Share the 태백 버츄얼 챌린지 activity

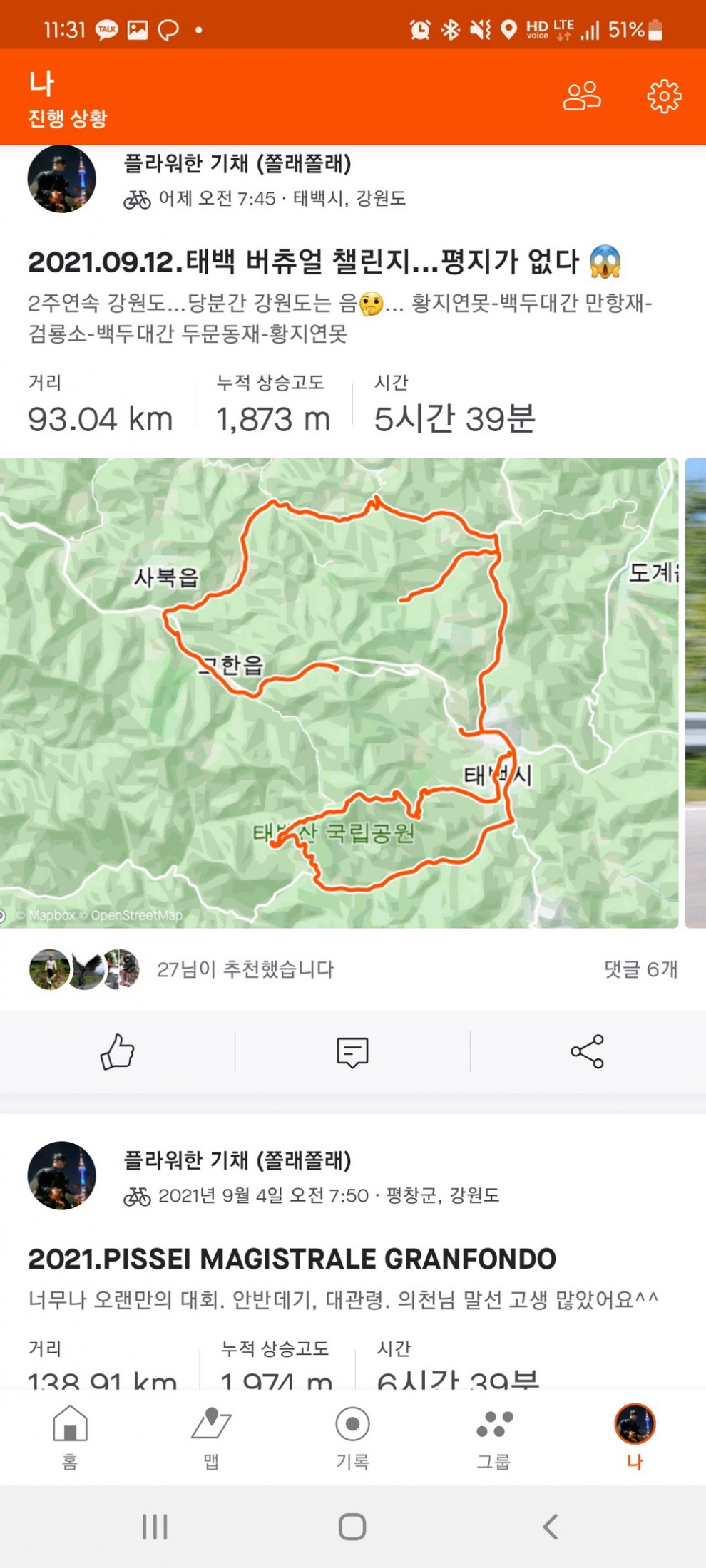tap(587, 1051)
